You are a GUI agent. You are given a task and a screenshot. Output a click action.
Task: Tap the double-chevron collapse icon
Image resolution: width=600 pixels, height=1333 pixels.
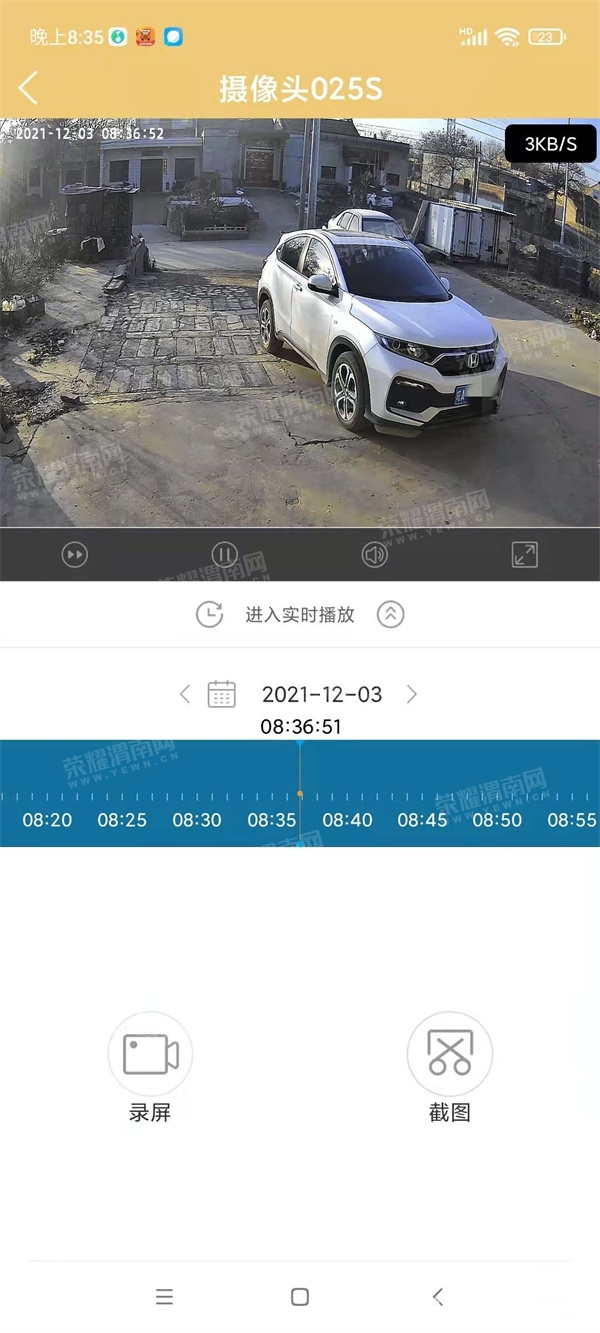pos(391,615)
